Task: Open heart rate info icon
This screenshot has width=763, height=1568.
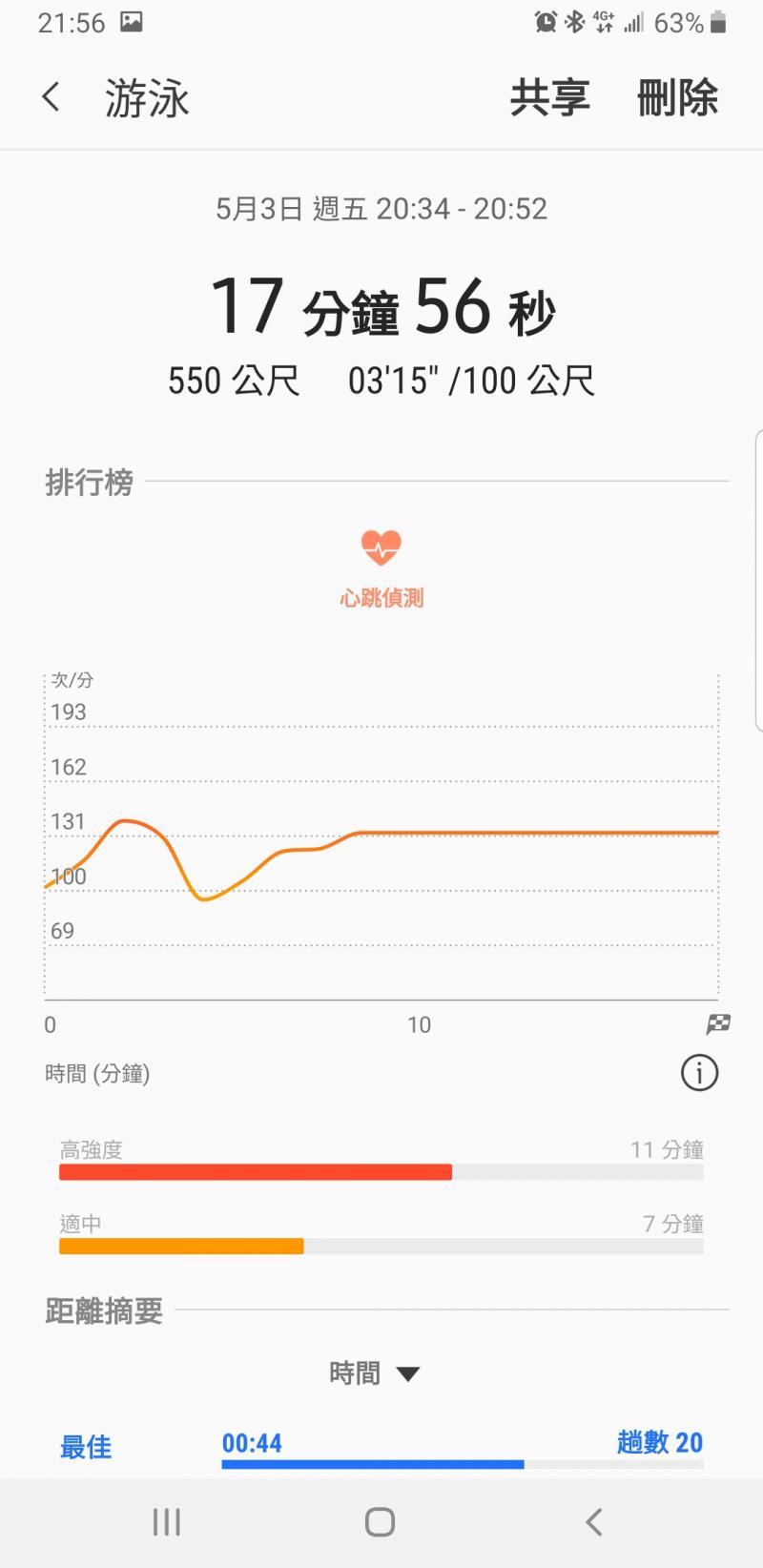Action: (699, 1073)
